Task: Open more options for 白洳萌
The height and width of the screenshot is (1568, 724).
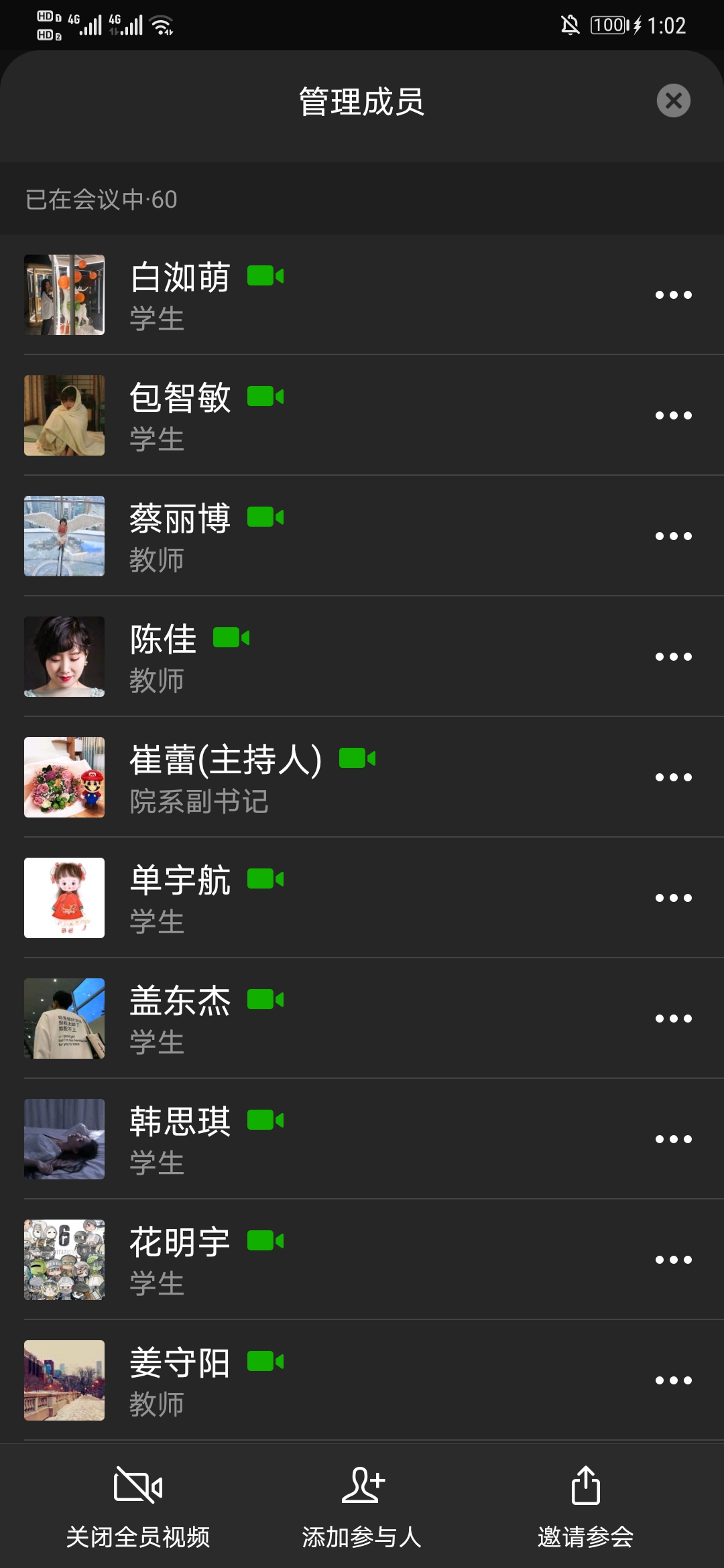Action: pyautogui.click(x=673, y=295)
